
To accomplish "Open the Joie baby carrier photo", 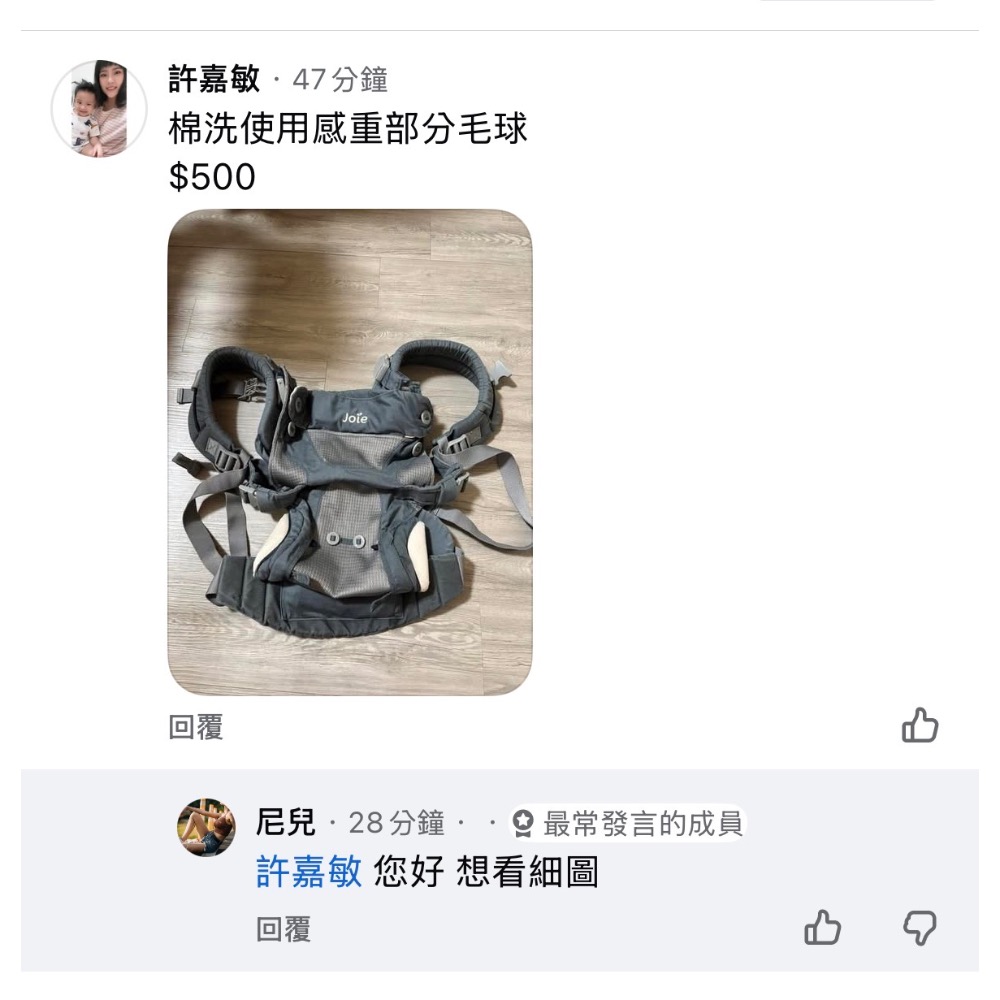I will point(350,452).
